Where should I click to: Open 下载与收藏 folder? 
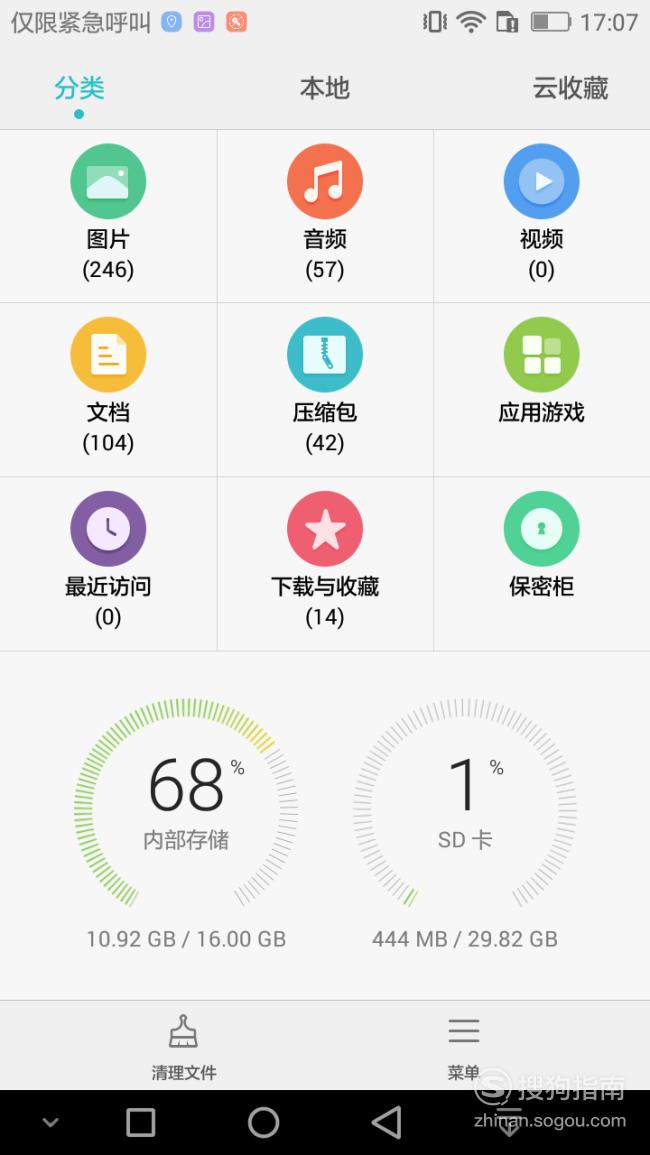pyautogui.click(x=325, y=563)
